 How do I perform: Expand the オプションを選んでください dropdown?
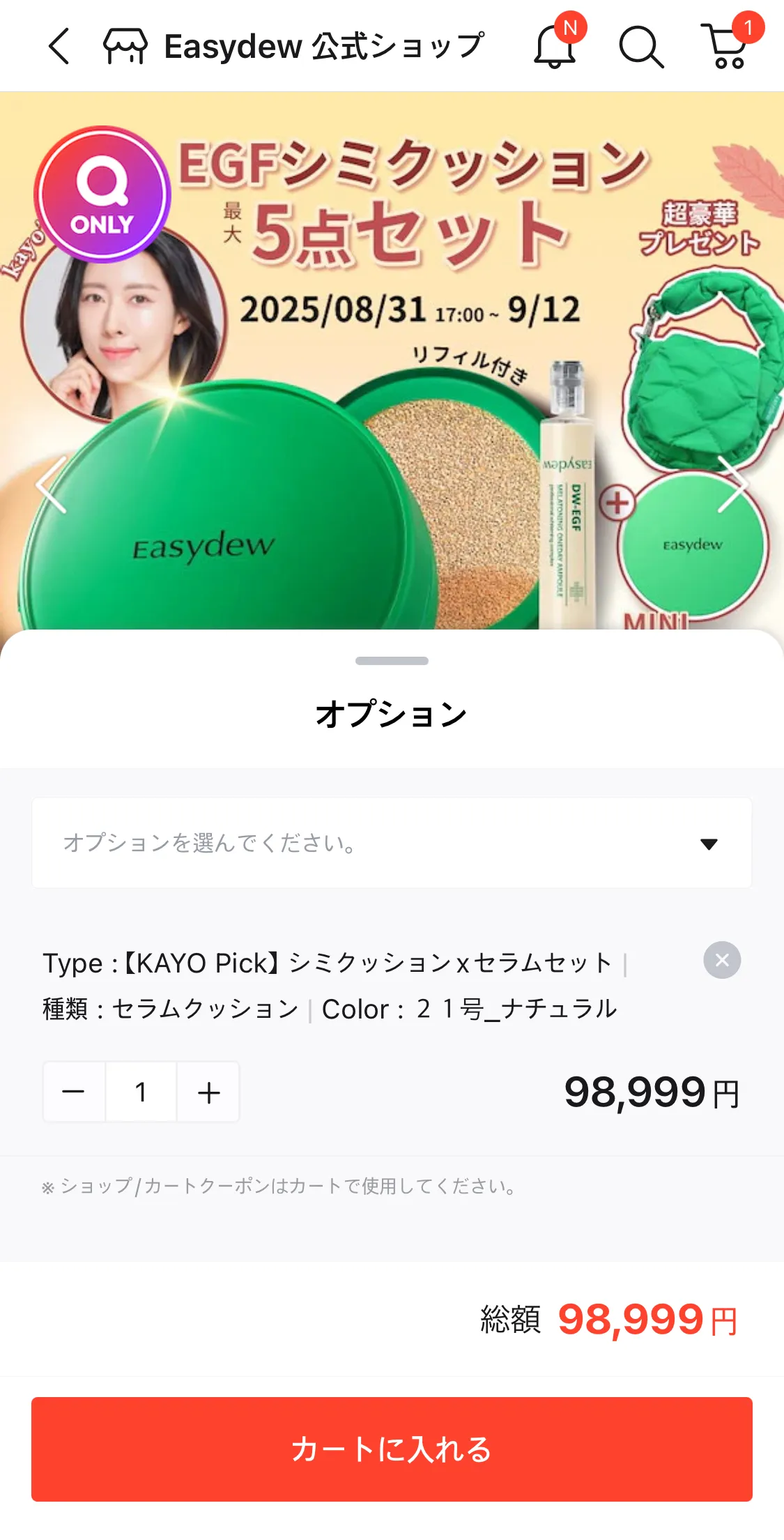click(391, 844)
